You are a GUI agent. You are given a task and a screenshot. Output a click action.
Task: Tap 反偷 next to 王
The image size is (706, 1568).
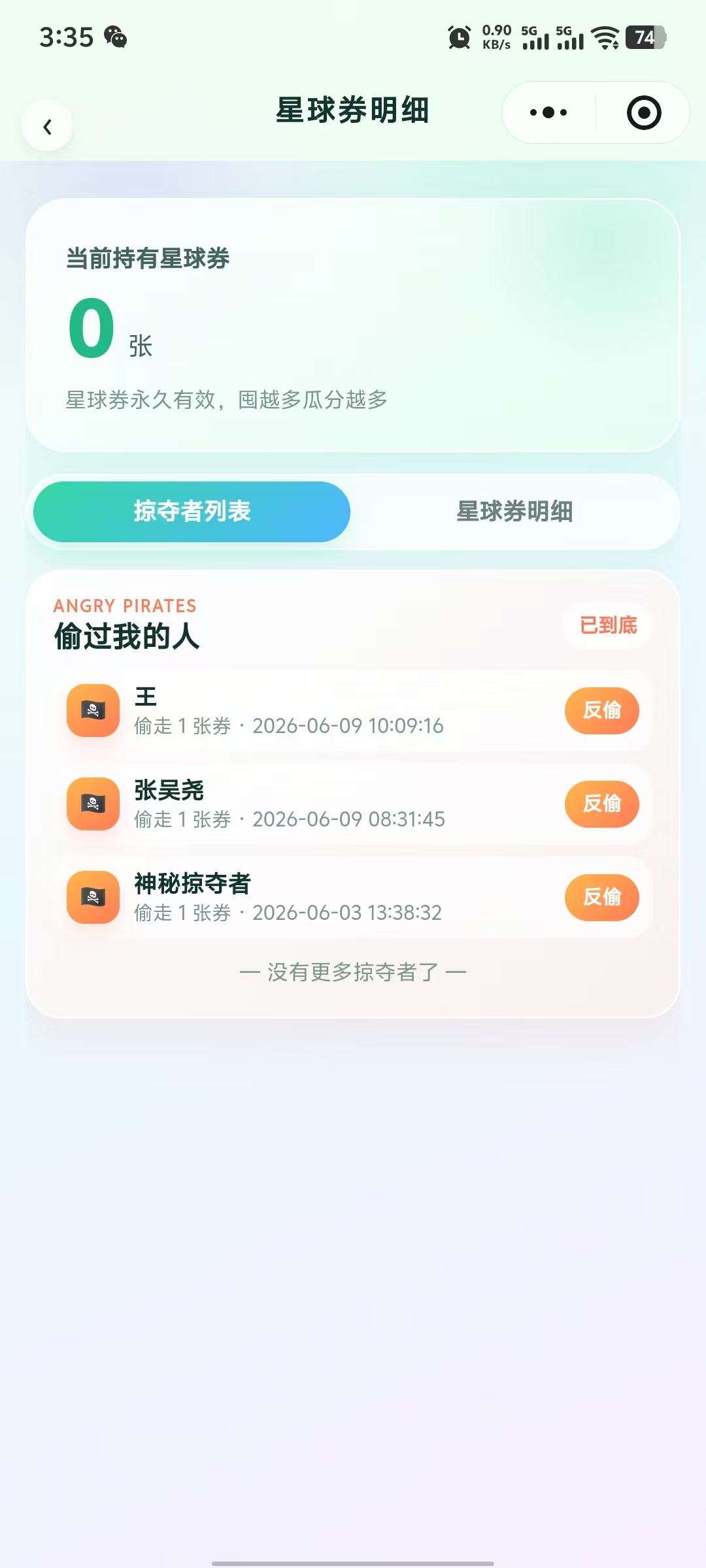pos(601,710)
